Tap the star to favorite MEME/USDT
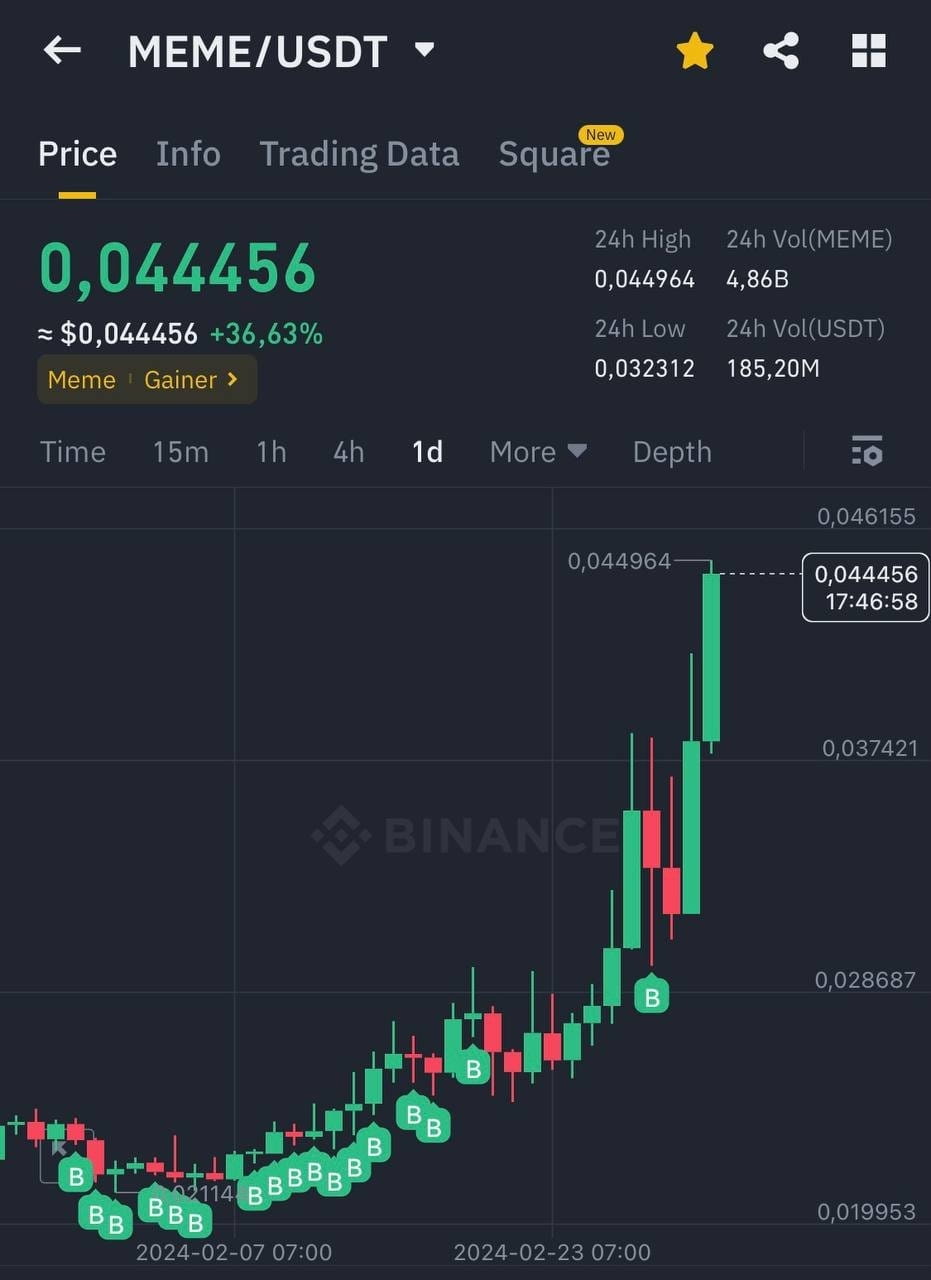Viewport: 931px width, 1280px height. 694,50
